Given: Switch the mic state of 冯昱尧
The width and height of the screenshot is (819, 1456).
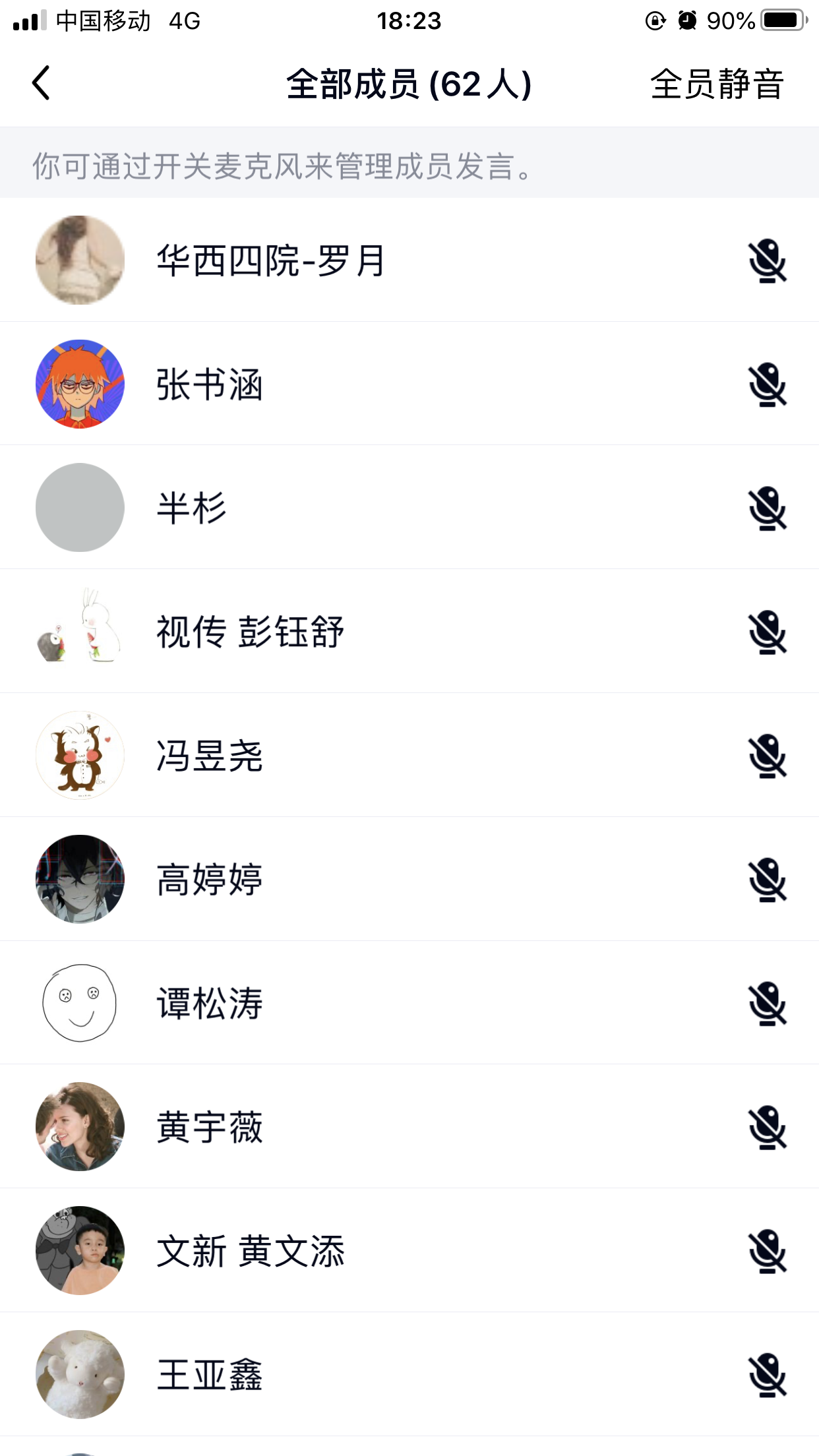Looking at the screenshot, I should pyautogui.click(x=767, y=756).
